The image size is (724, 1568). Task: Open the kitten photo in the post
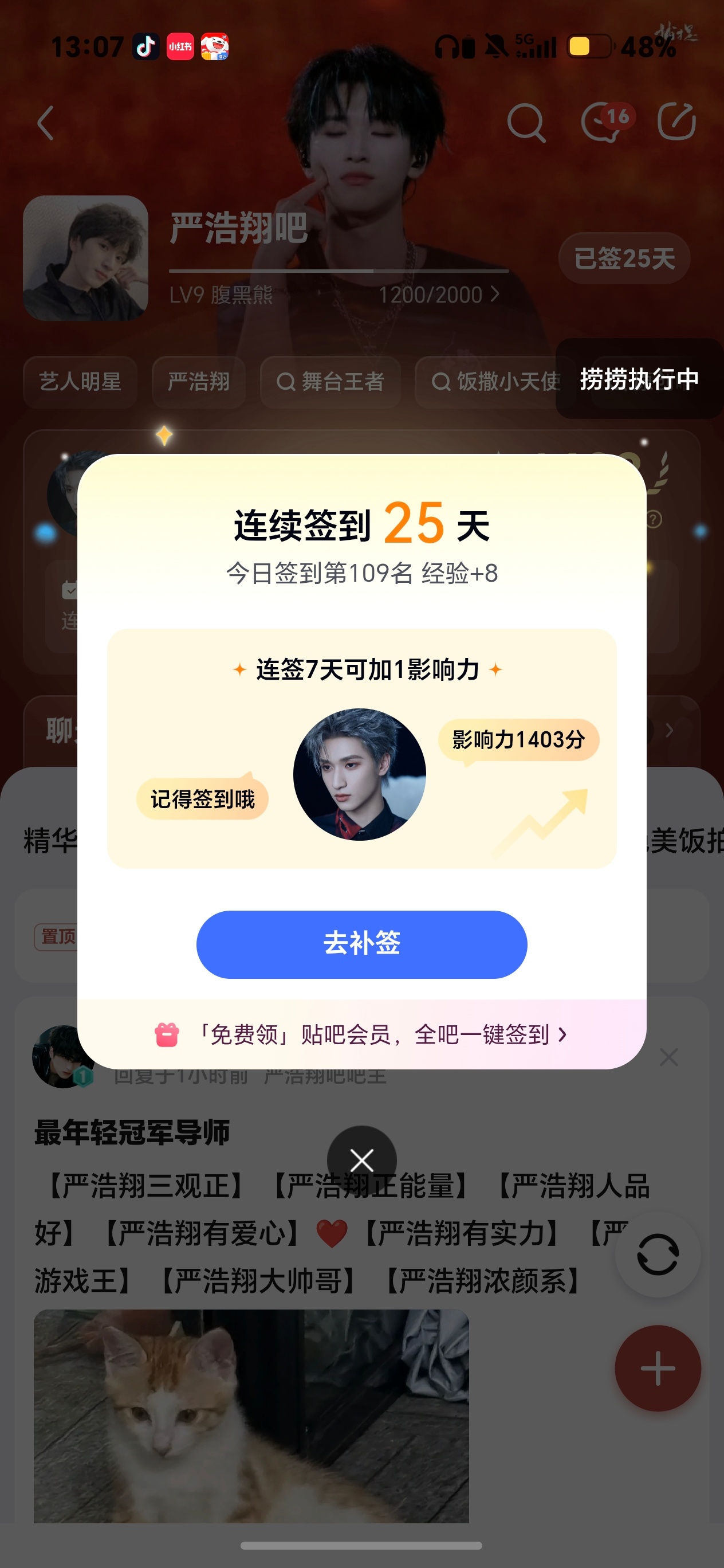click(251, 1416)
